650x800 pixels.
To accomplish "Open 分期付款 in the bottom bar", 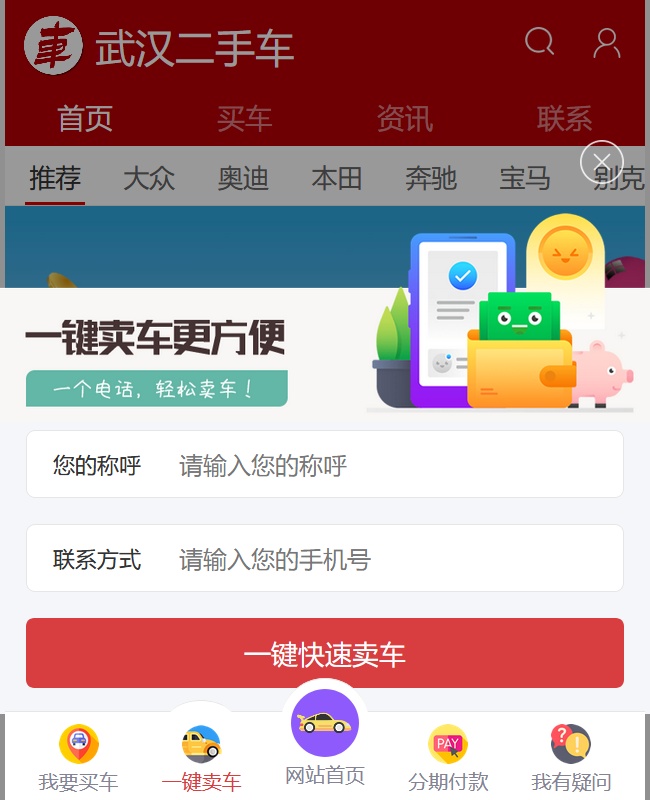I will click(448, 759).
